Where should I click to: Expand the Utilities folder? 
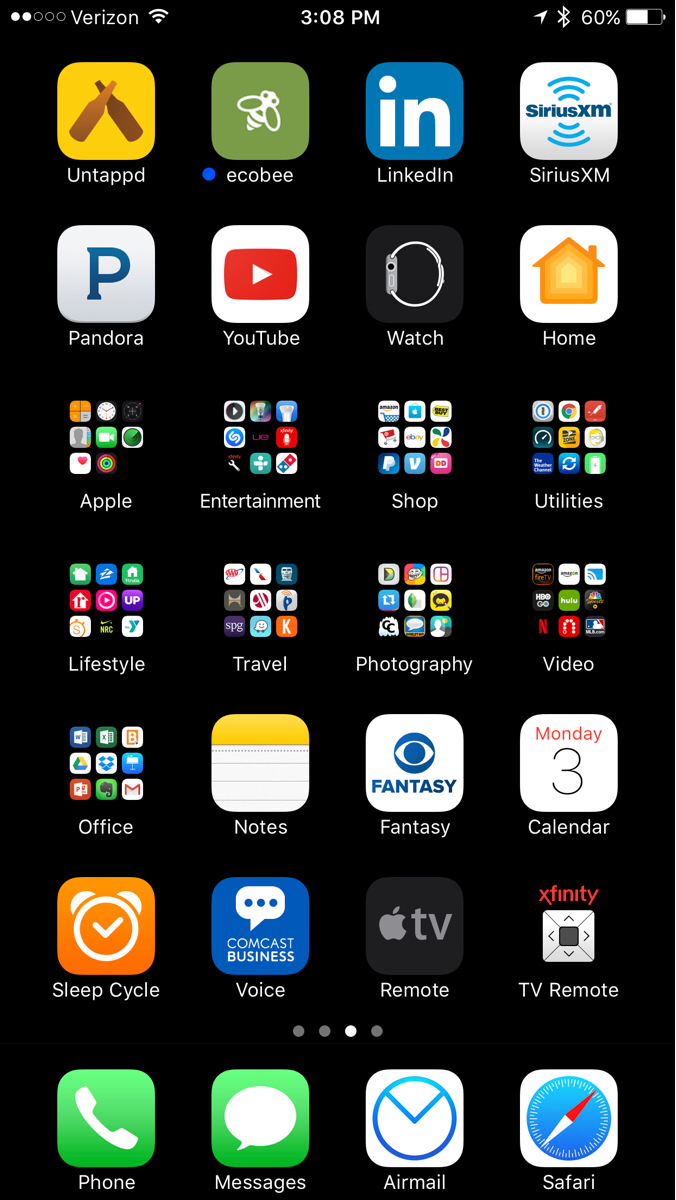click(568, 437)
